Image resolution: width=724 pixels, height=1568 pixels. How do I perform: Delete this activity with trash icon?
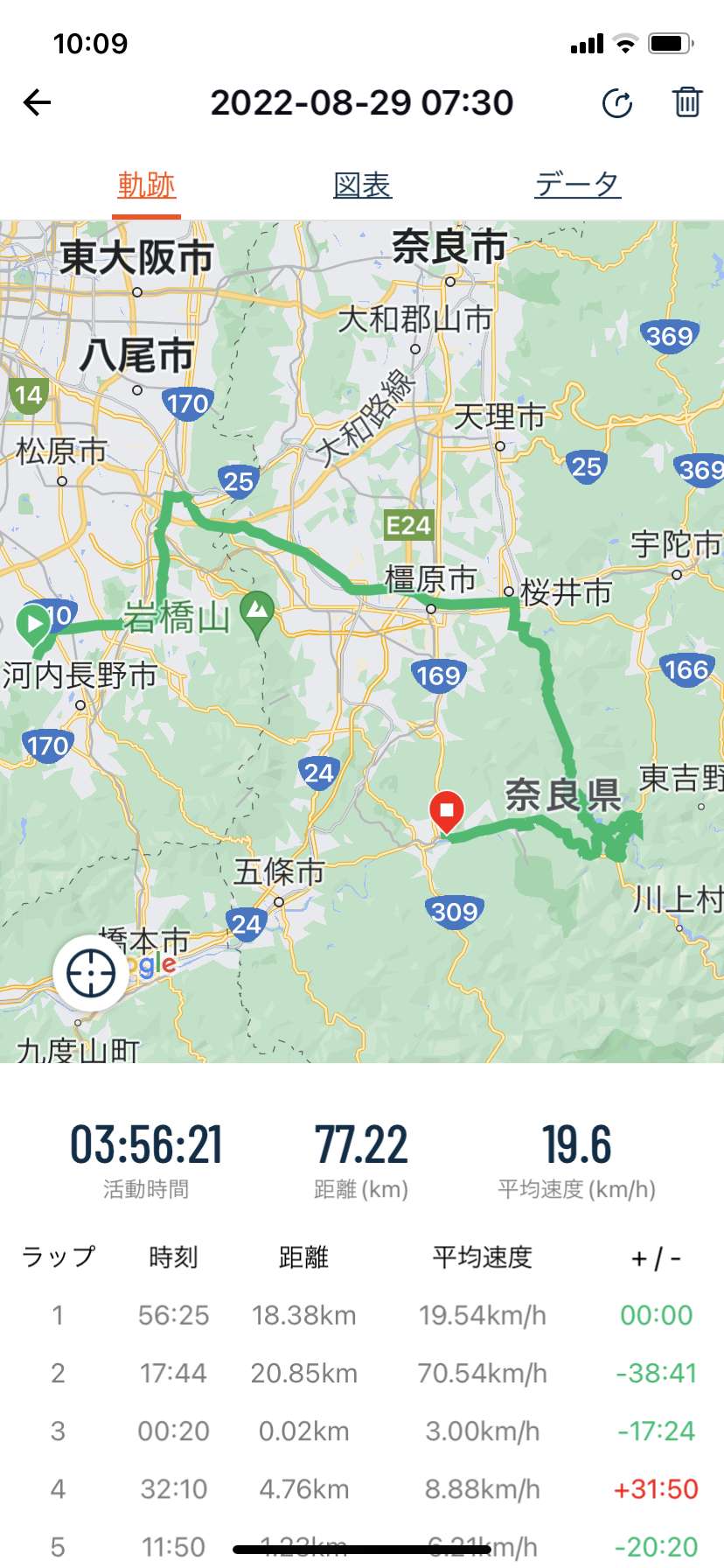coord(687,102)
